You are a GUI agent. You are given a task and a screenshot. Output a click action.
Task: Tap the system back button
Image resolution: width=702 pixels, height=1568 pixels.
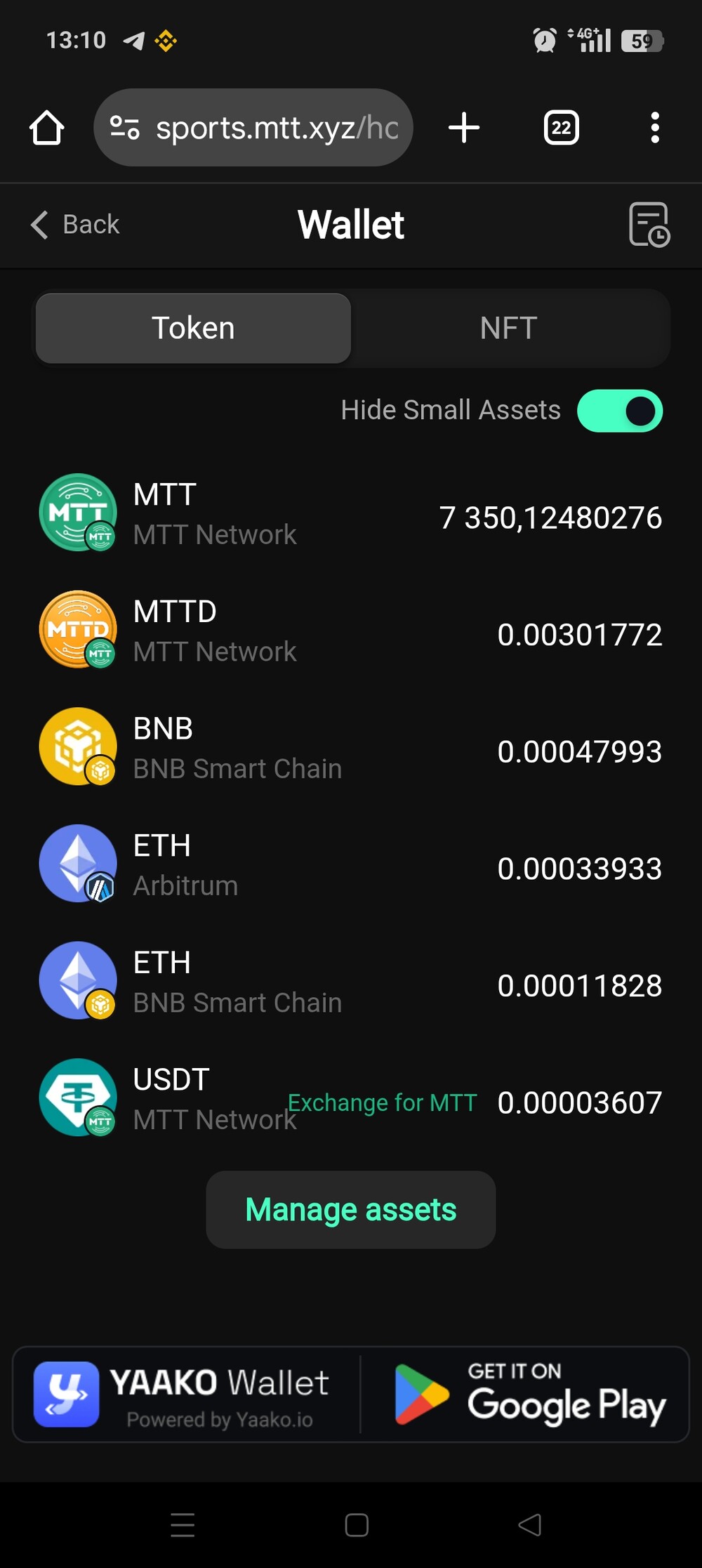click(x=530, y=1524)
